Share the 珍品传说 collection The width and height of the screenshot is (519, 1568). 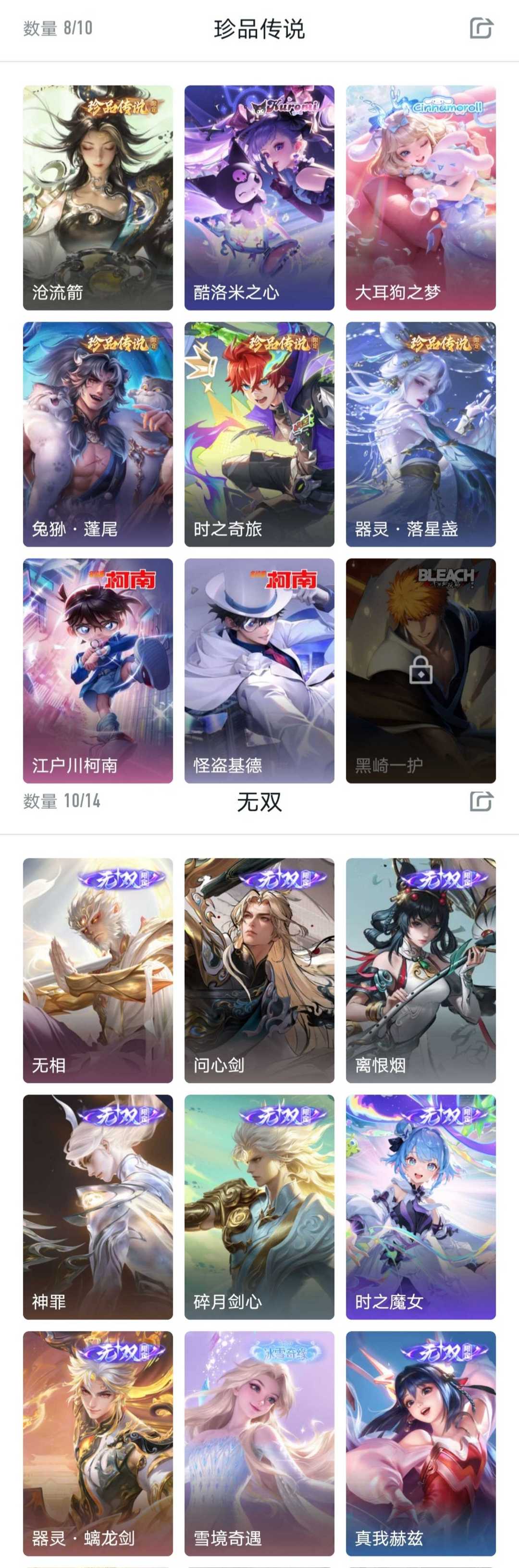pyautogui.click(x=481, y=28)
